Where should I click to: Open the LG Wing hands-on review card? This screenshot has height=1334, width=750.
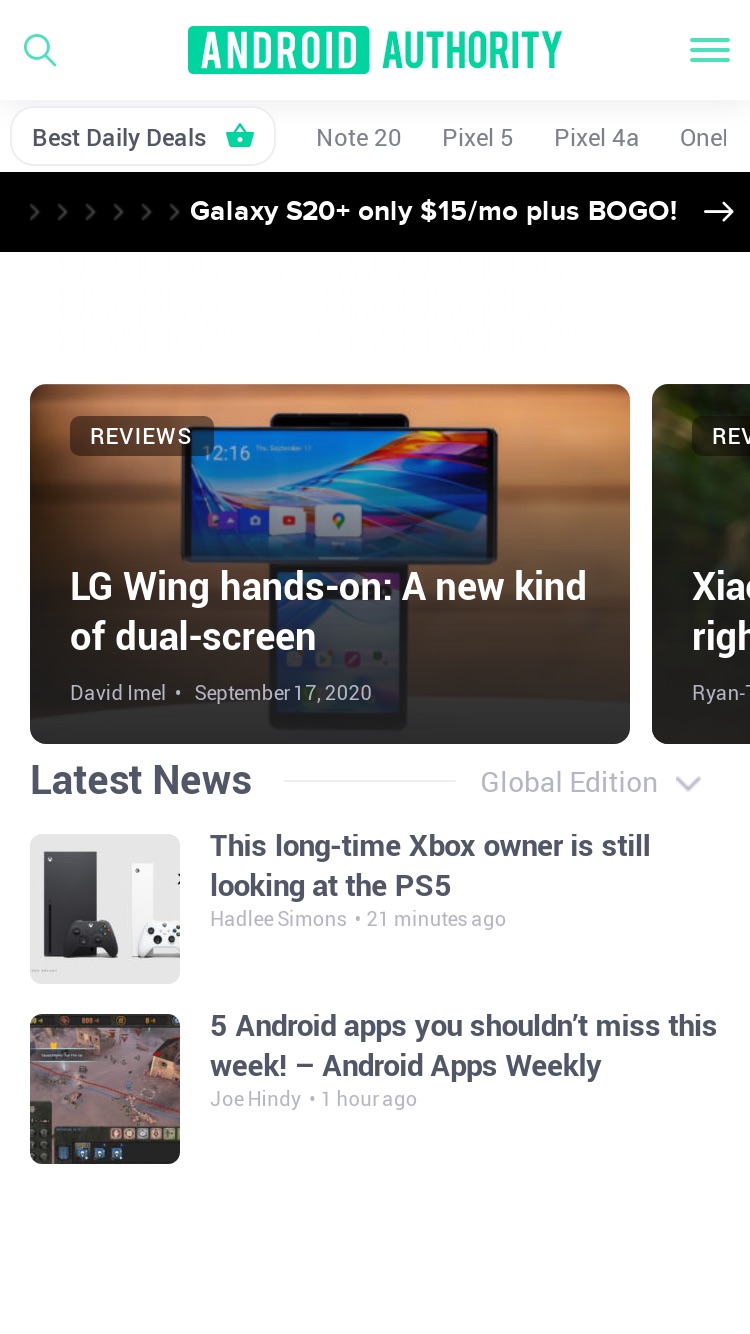pos(330,564)
